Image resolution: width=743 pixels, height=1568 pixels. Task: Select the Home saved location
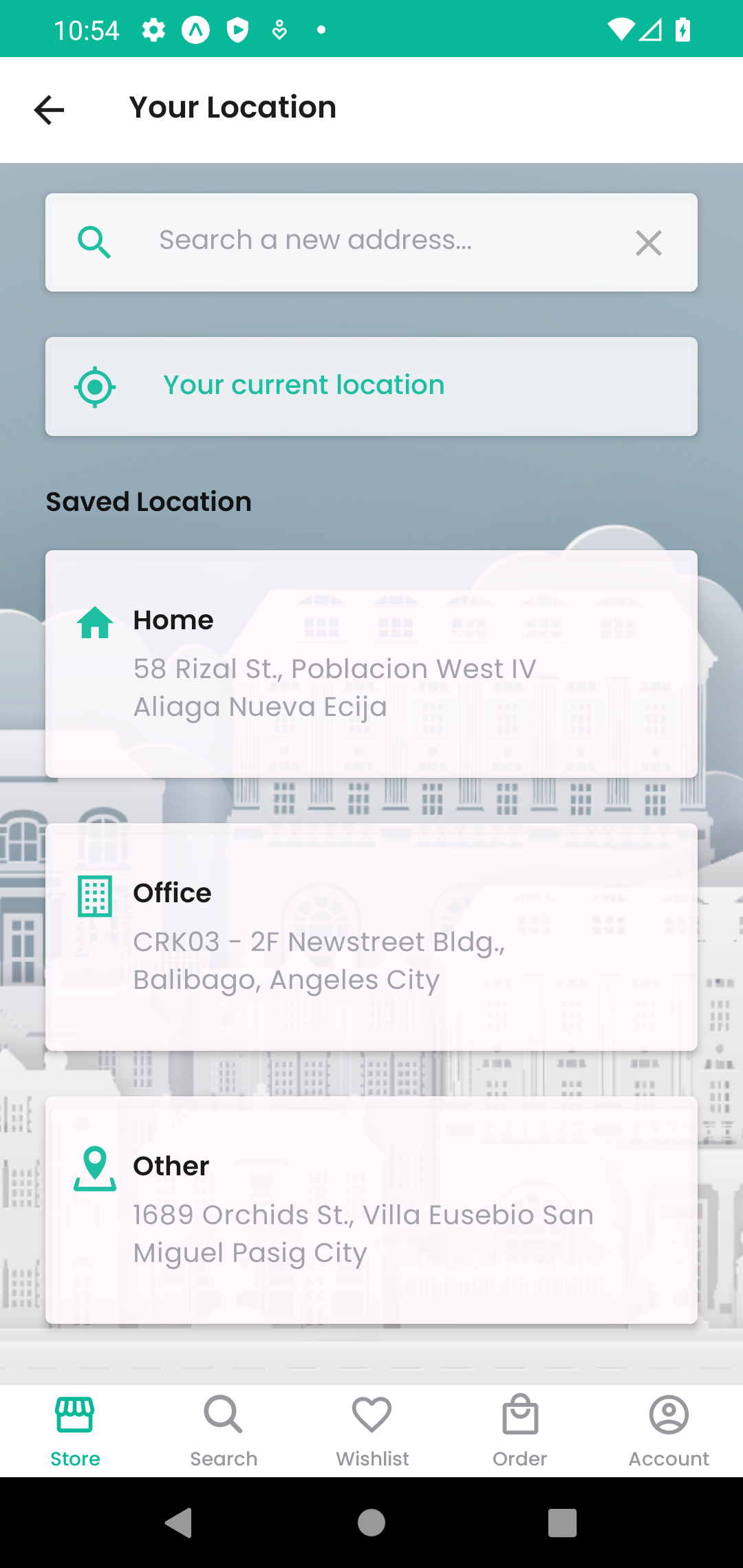[x=371, y=664]
